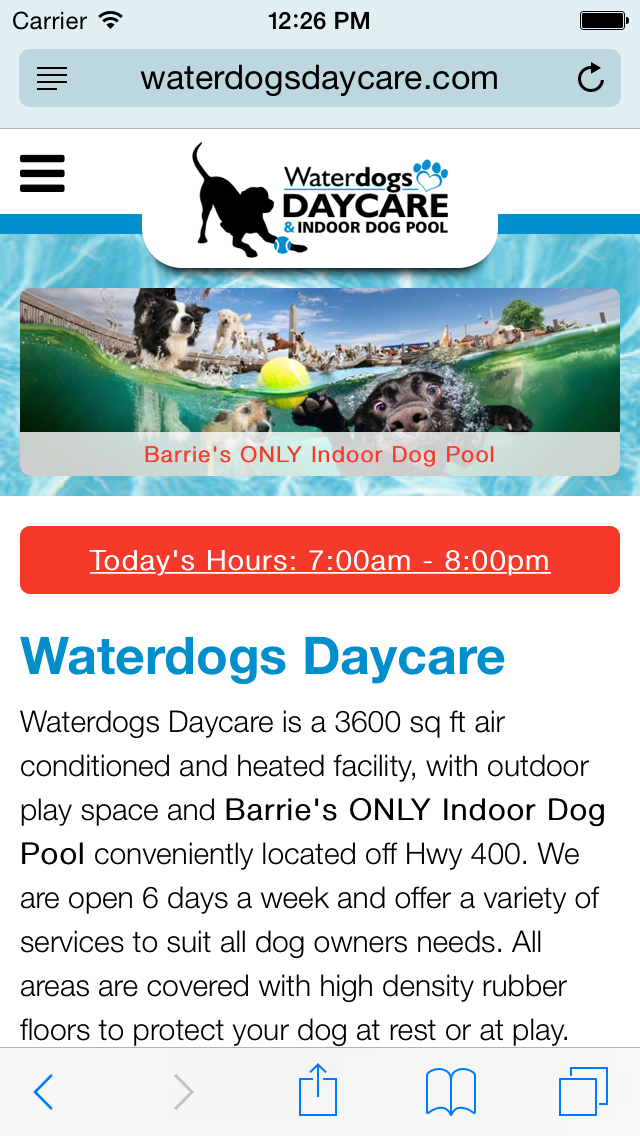Go back to the previous page
The image size is (640, 1136).
tap(43, 1092)
